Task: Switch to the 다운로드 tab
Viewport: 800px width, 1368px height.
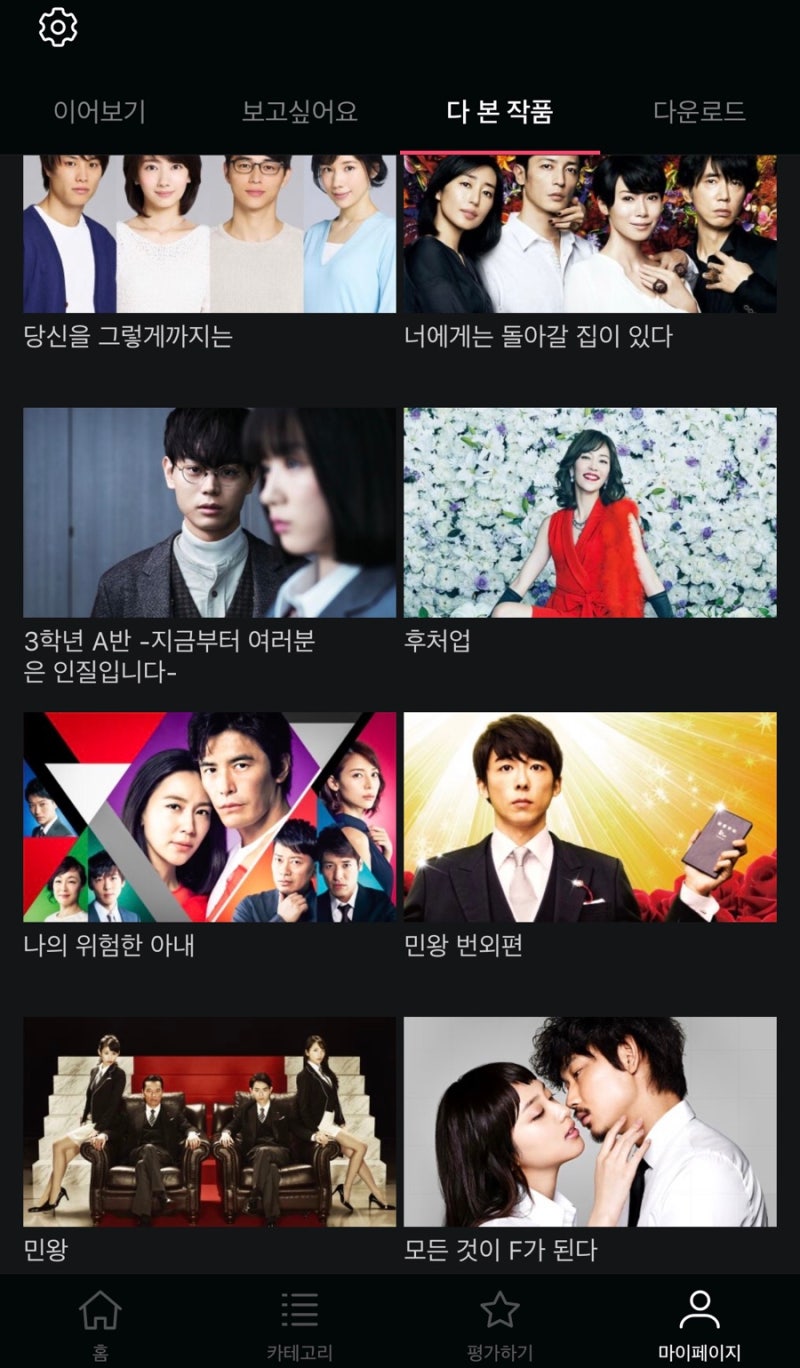Action: click(x=700, y=111)
